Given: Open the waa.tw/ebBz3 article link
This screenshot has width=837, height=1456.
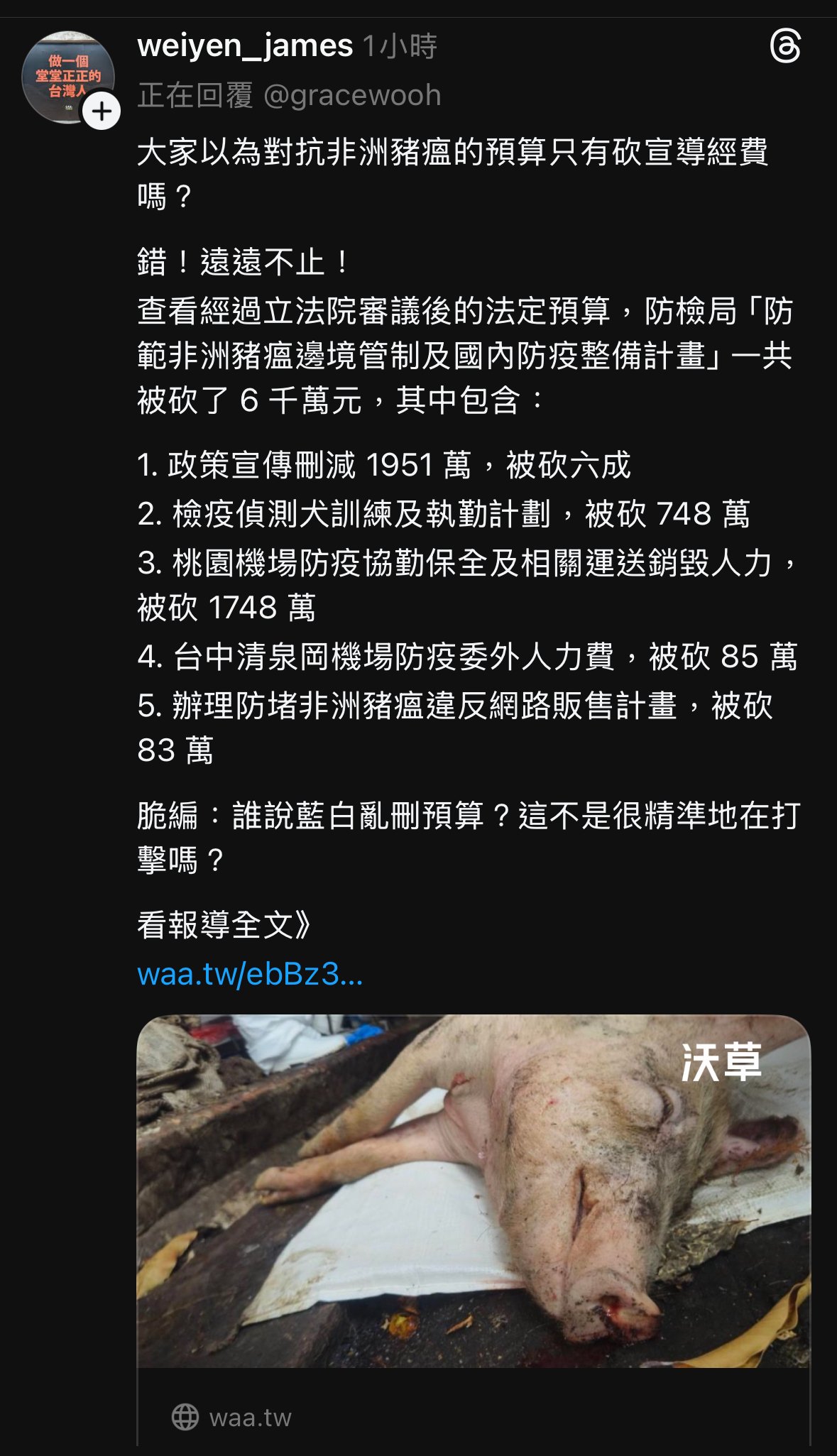Looking at the screenshot, I should (250, 974).
